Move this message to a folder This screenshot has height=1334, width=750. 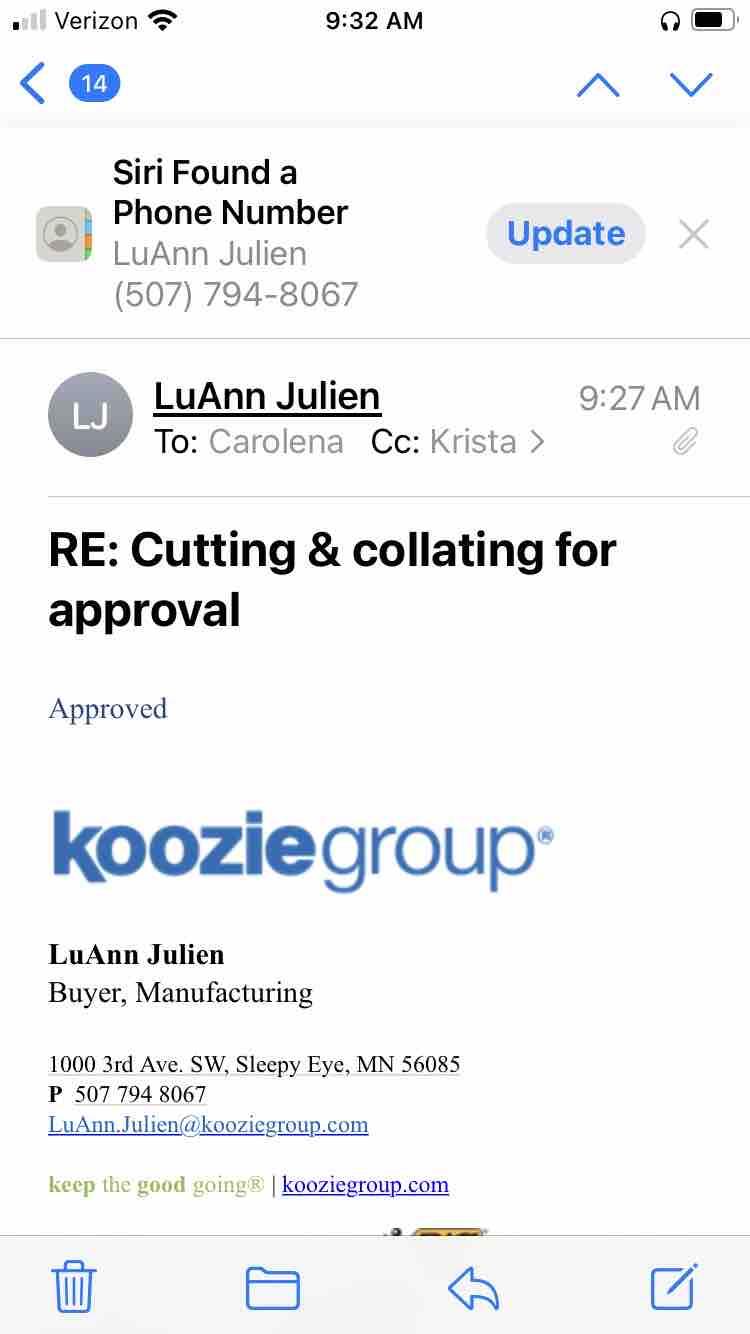[272, 1287]
